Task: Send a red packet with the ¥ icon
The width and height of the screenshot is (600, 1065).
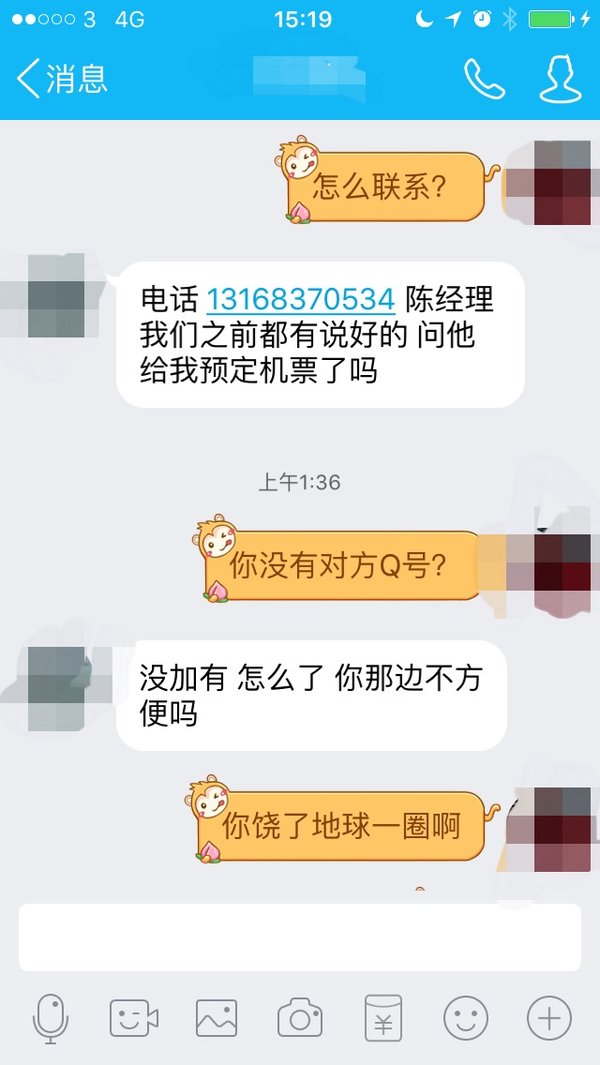Action: coord(383,1018)
